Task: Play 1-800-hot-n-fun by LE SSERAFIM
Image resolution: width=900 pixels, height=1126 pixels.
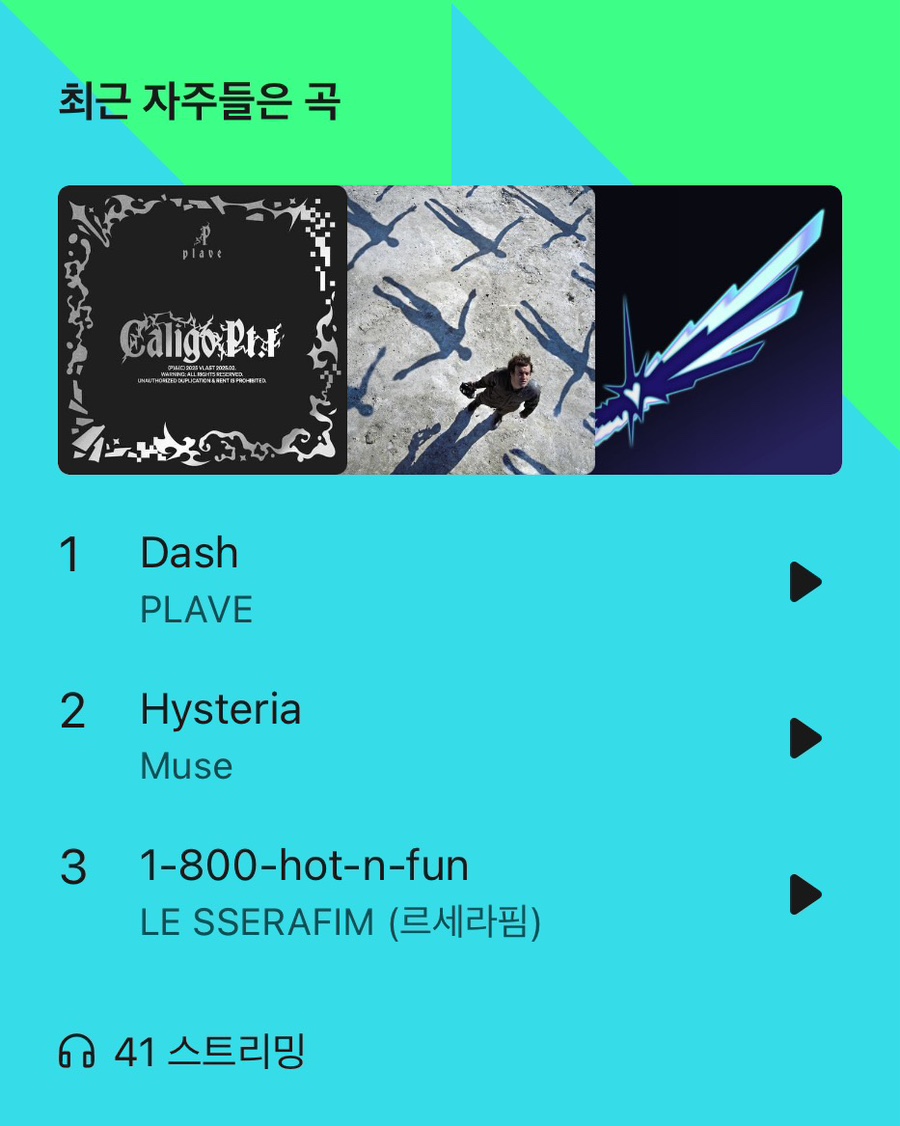Action: click(805, 894)
